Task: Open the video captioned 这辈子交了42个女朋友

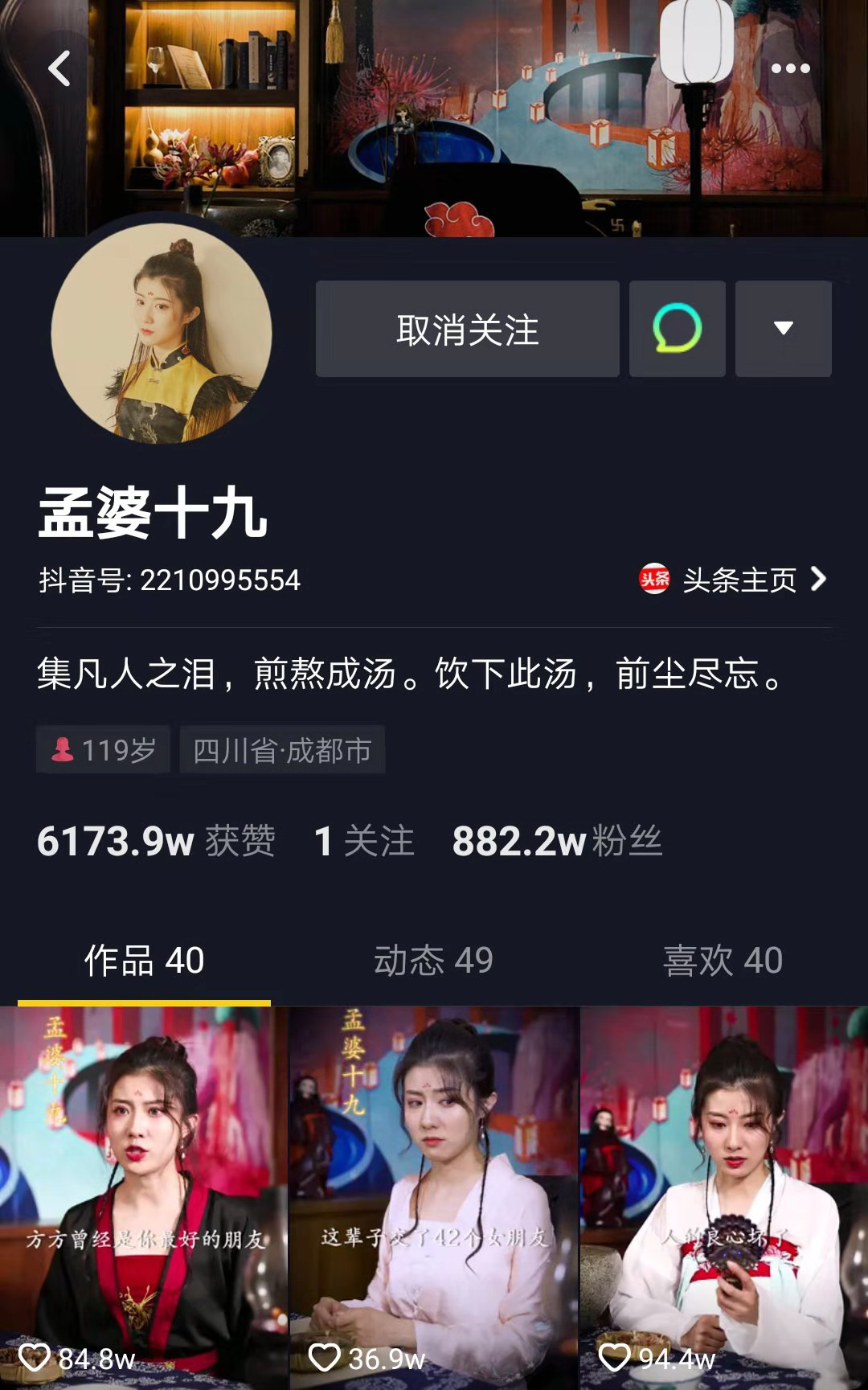Action: [434, 1190]
